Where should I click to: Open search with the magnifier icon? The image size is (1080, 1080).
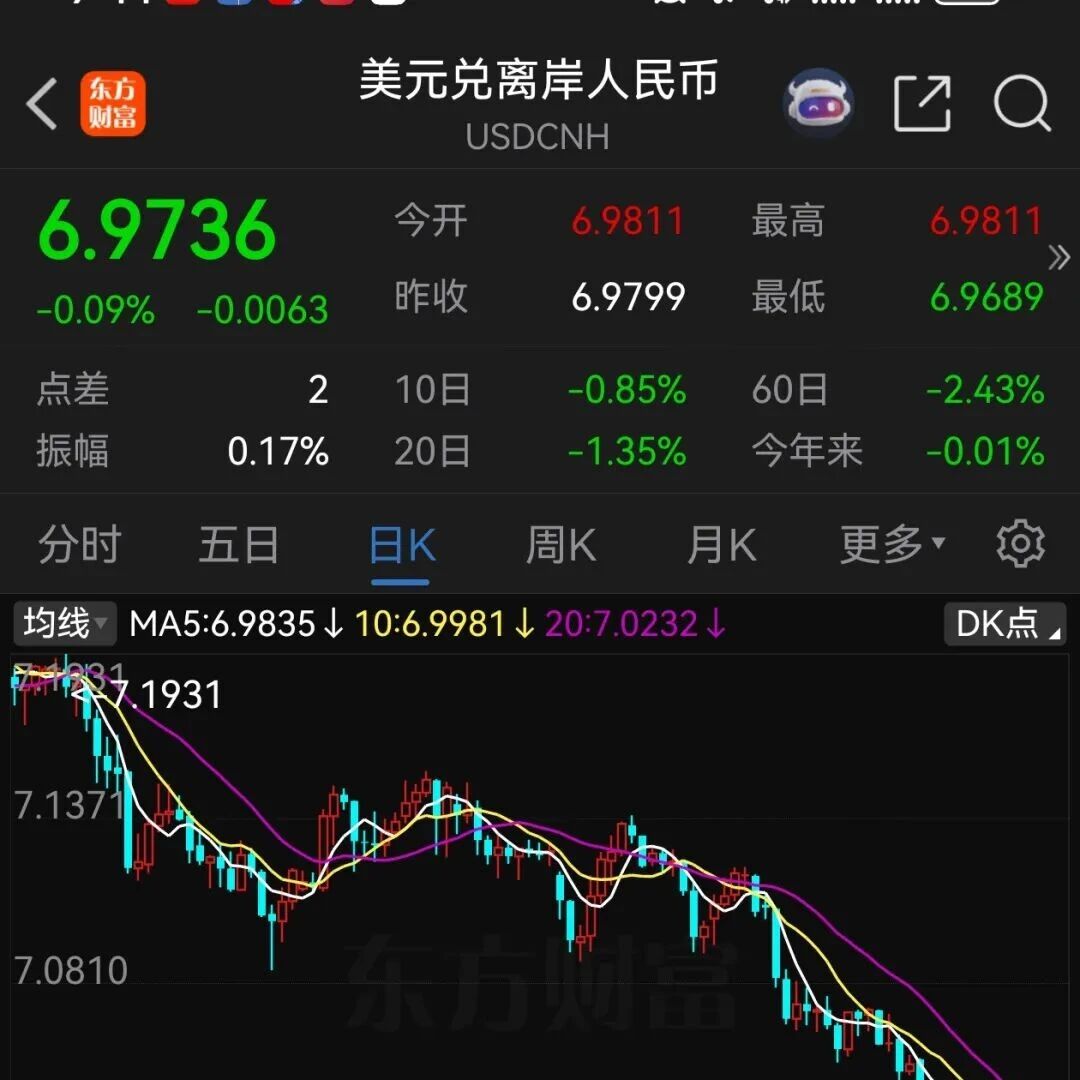(x=1022, y=103)
